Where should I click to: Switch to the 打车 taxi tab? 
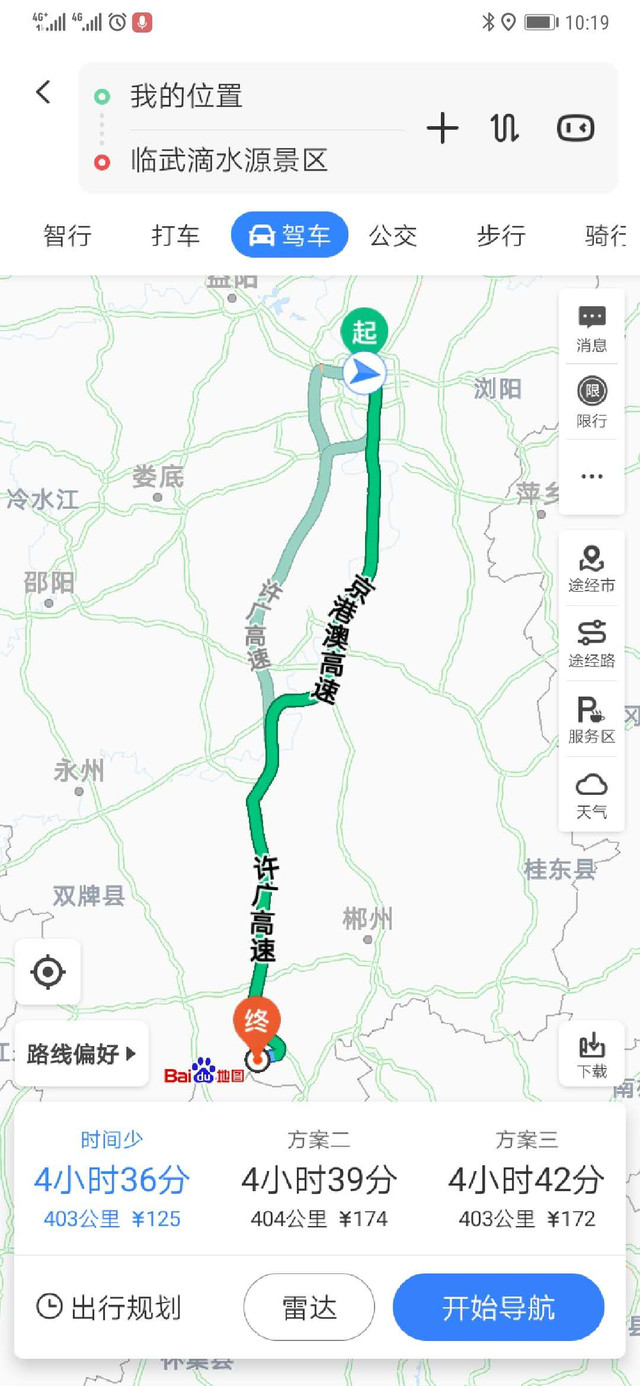click(x=175, y=236)
